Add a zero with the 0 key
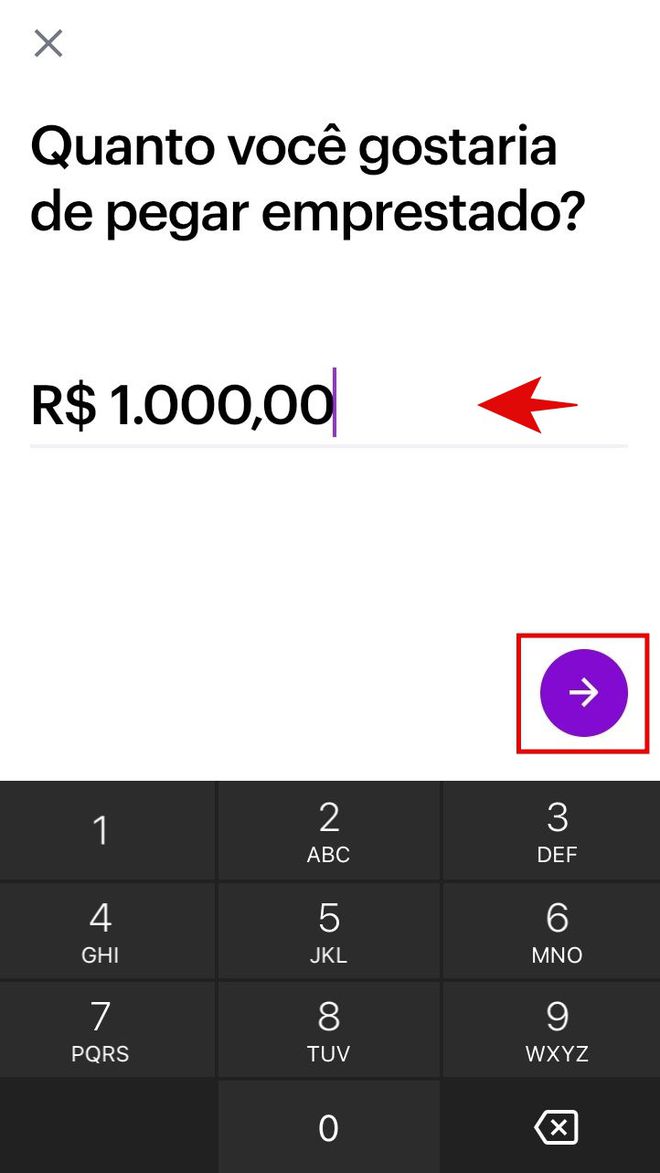Viewport: 660px width, 1173px height. (329, 1128)
